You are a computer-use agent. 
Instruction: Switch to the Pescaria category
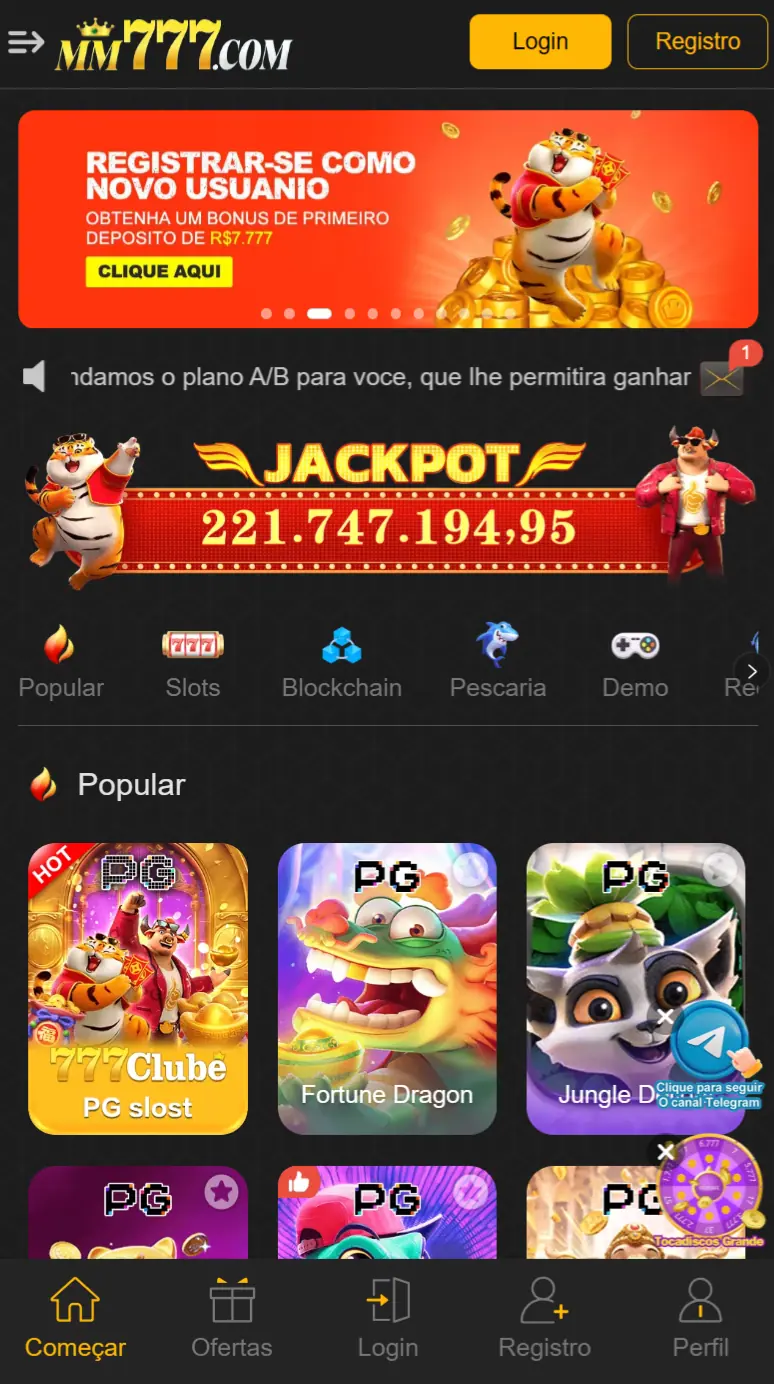498,662
